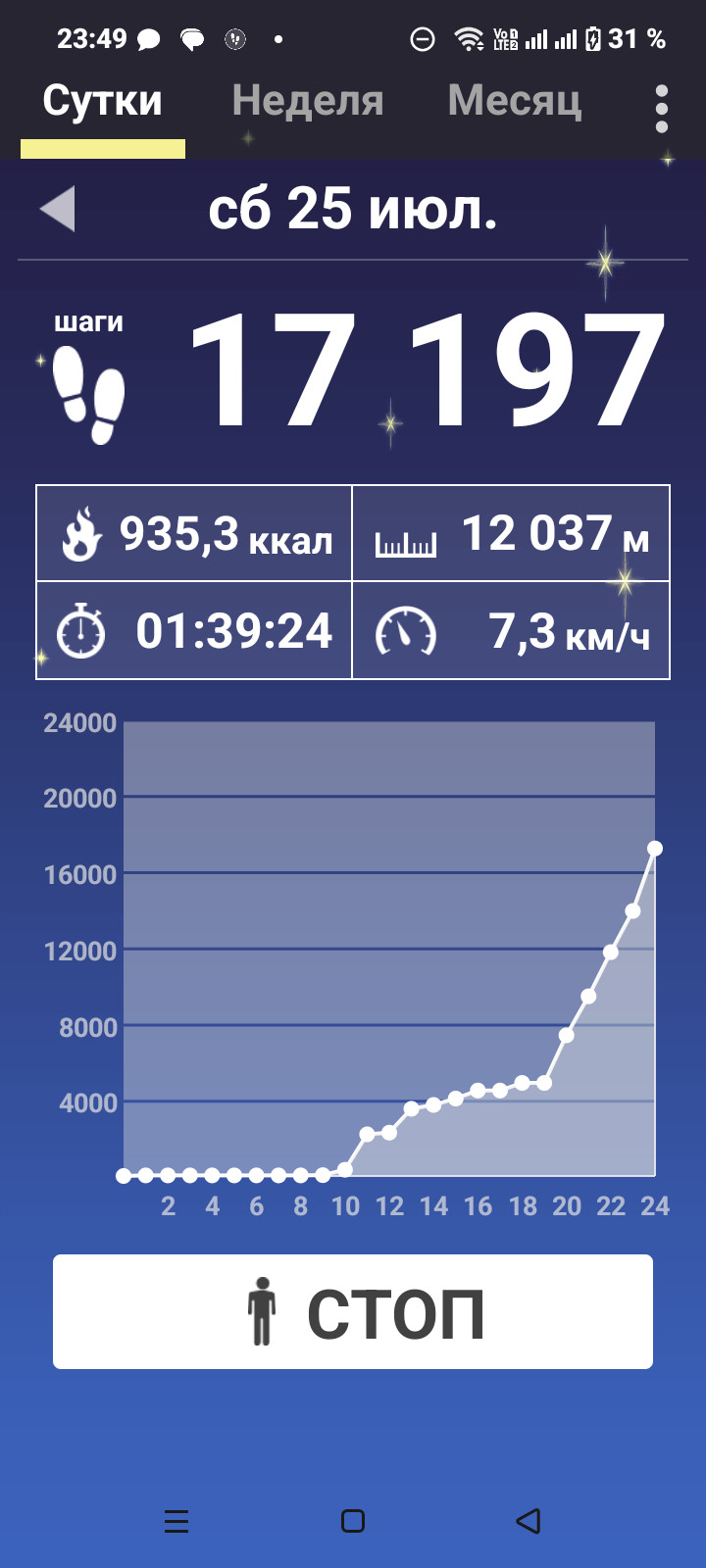The height and width of the screenshot is (1568, 706).
Task: Switch to the Неделя tab
Action: coord(308,101)
